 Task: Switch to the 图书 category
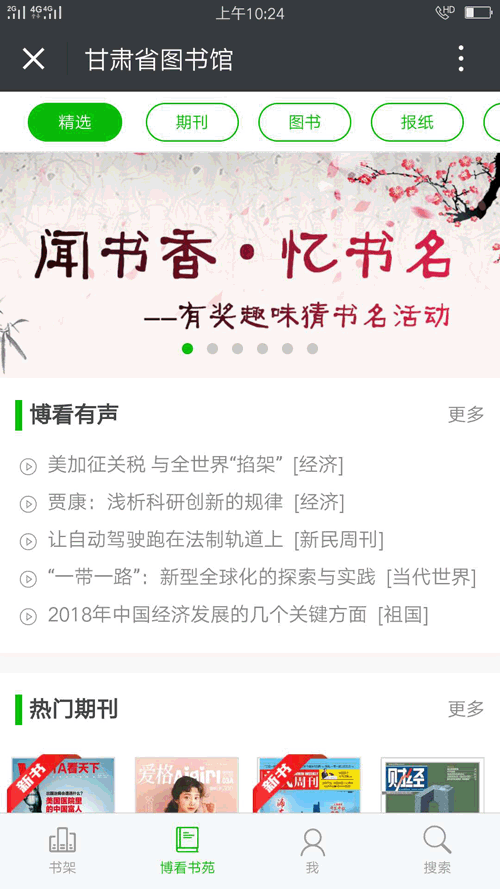pos(304,122)
